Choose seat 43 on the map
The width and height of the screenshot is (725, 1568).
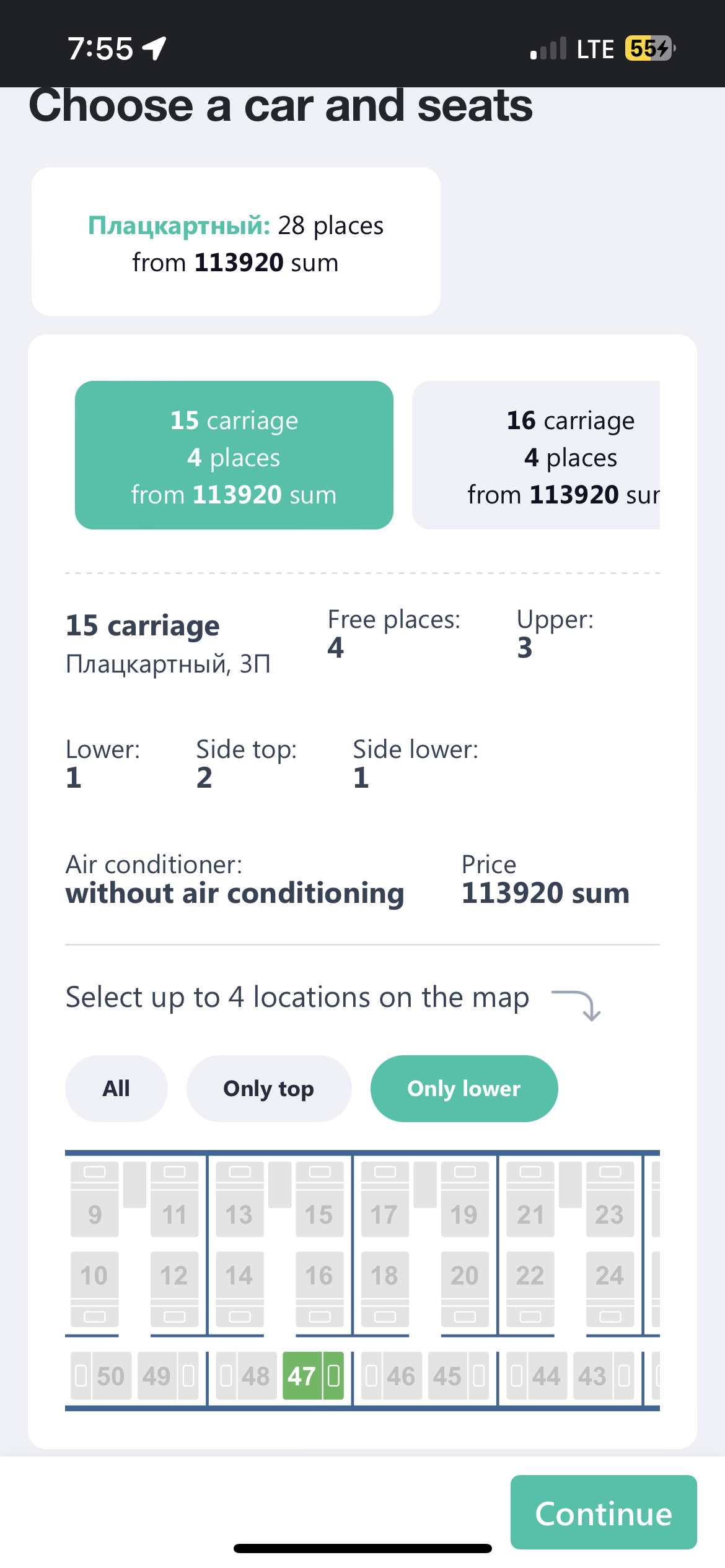pyautogui.click(x=593, y=1375)
